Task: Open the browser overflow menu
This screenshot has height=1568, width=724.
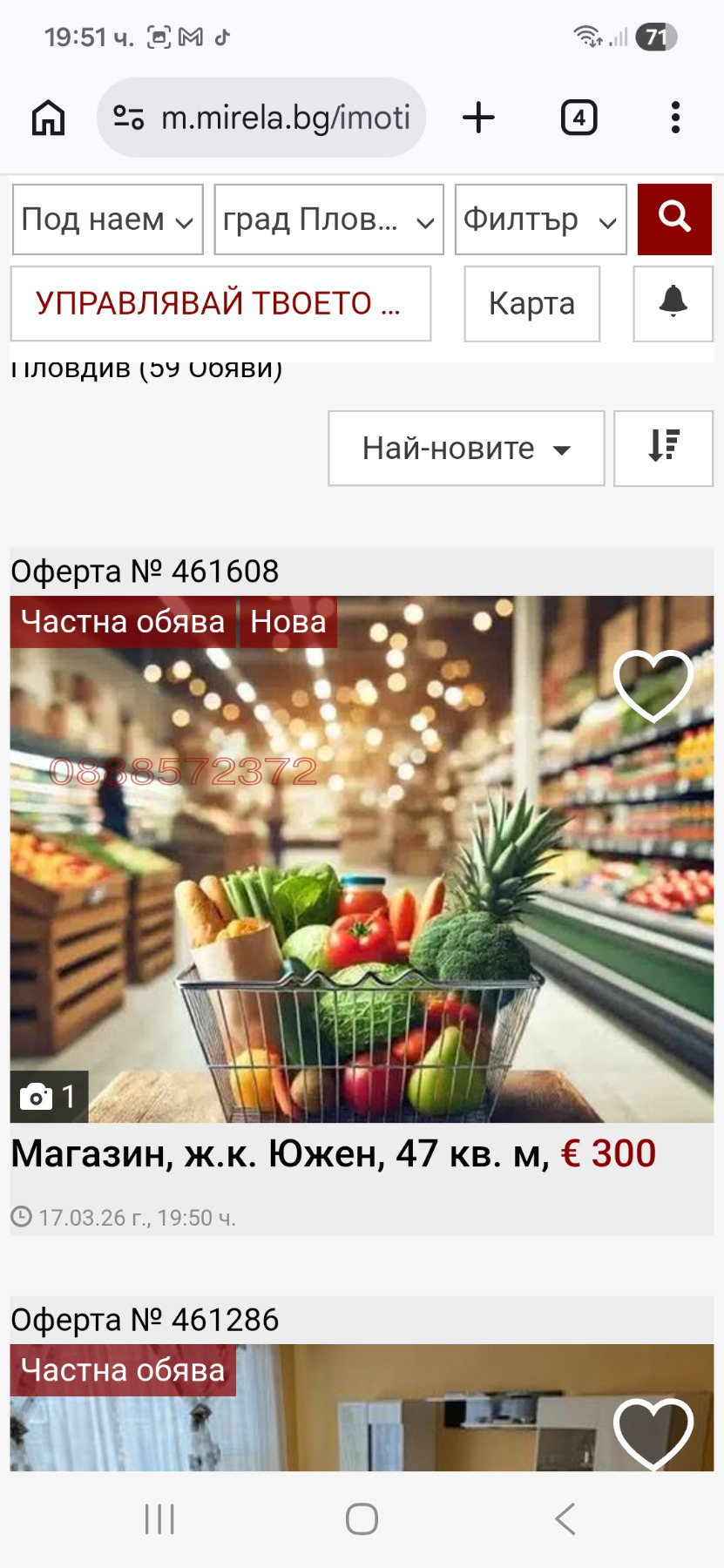Action: [x=675, y=118]
